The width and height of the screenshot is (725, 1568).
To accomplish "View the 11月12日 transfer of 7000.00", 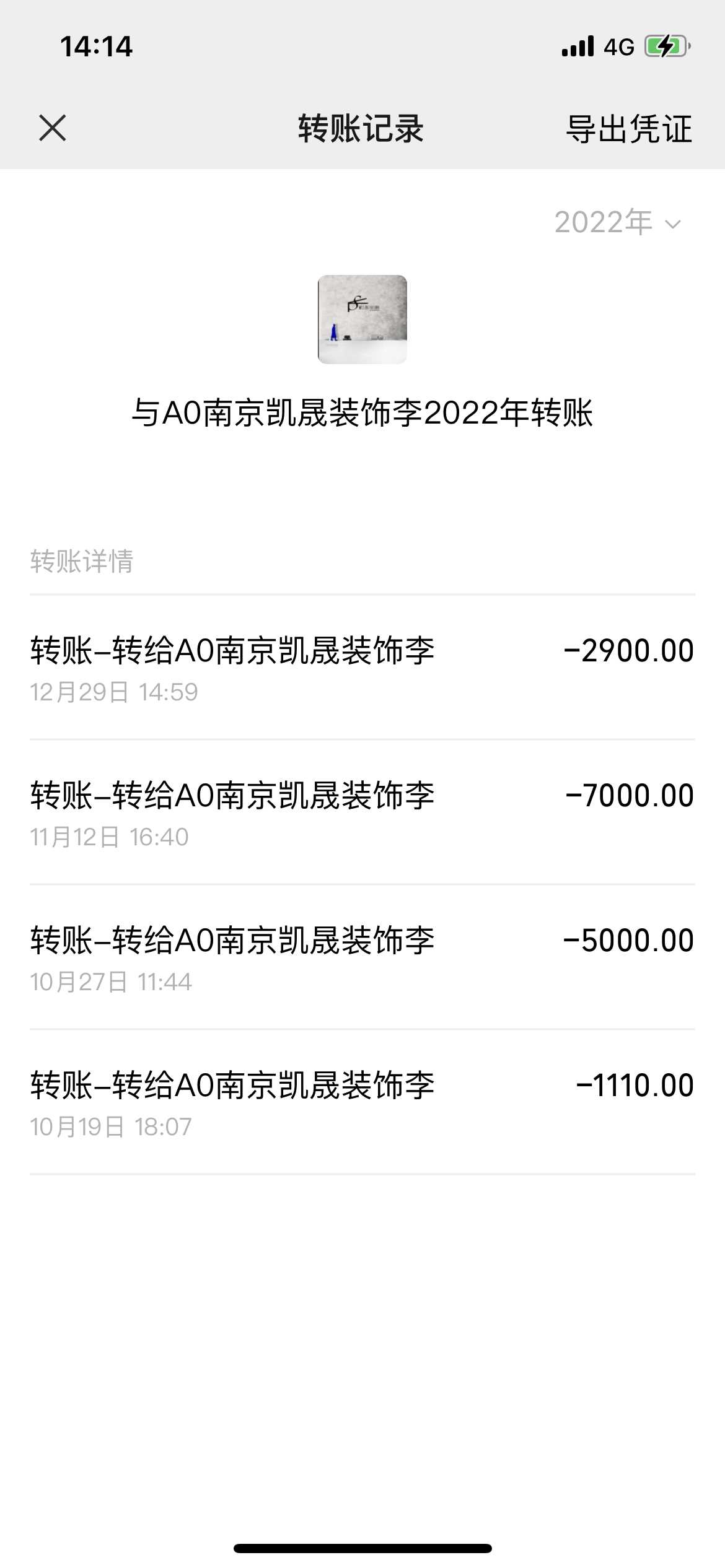I will pos(362,812).
